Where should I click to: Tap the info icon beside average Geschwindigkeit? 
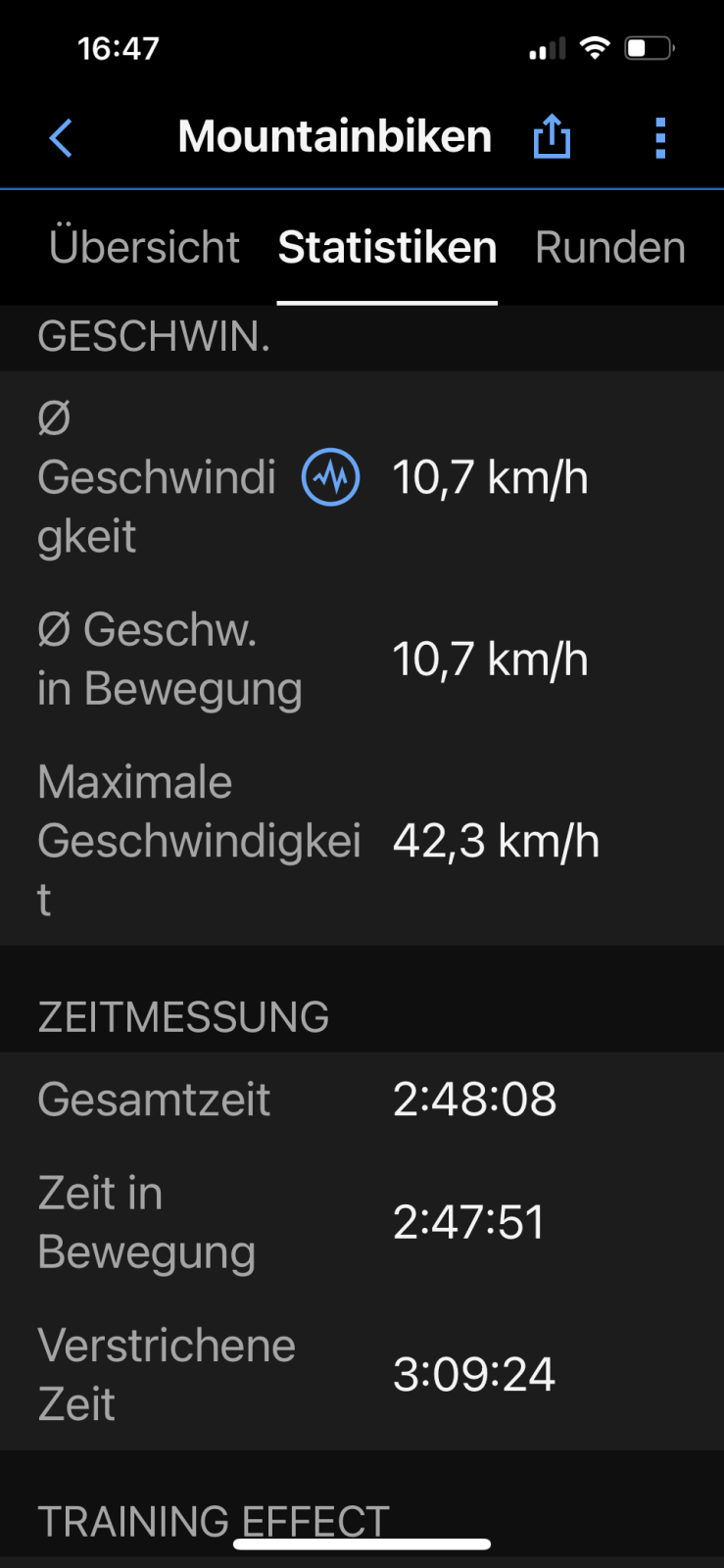click(x=331, y=477)
